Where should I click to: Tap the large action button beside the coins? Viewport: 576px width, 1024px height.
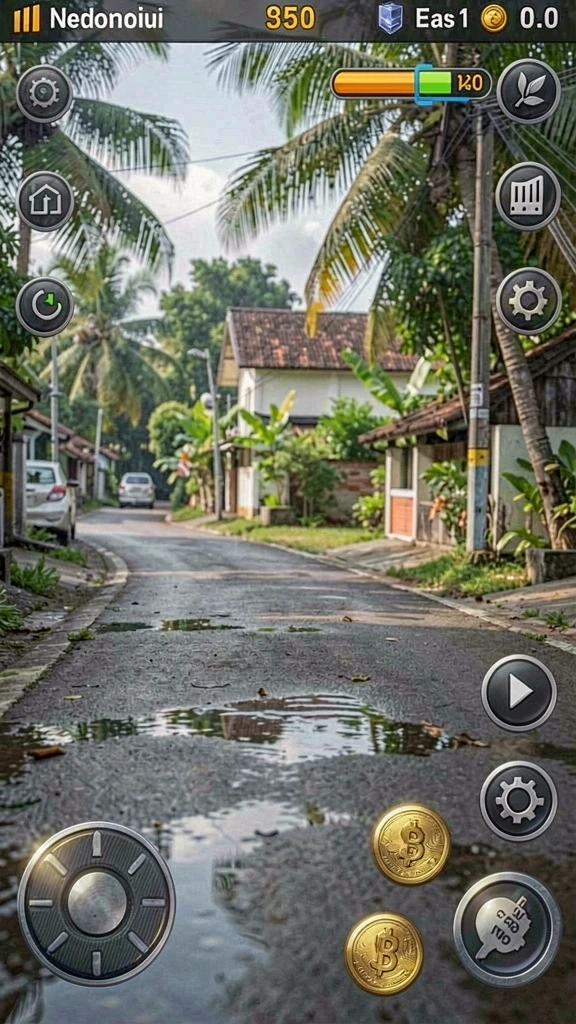[x=507, y=929]
